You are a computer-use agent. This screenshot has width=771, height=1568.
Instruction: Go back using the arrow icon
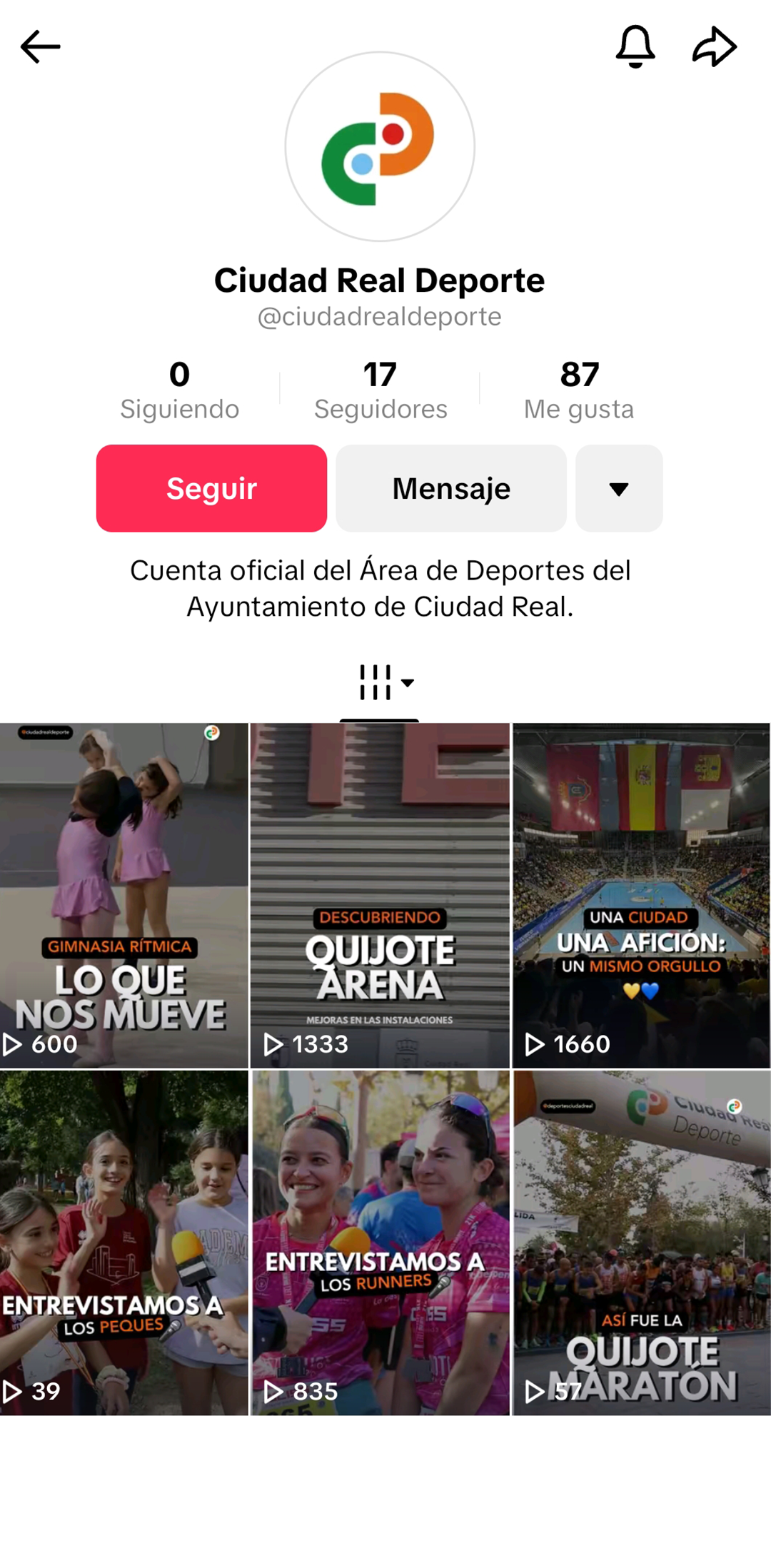40,47
